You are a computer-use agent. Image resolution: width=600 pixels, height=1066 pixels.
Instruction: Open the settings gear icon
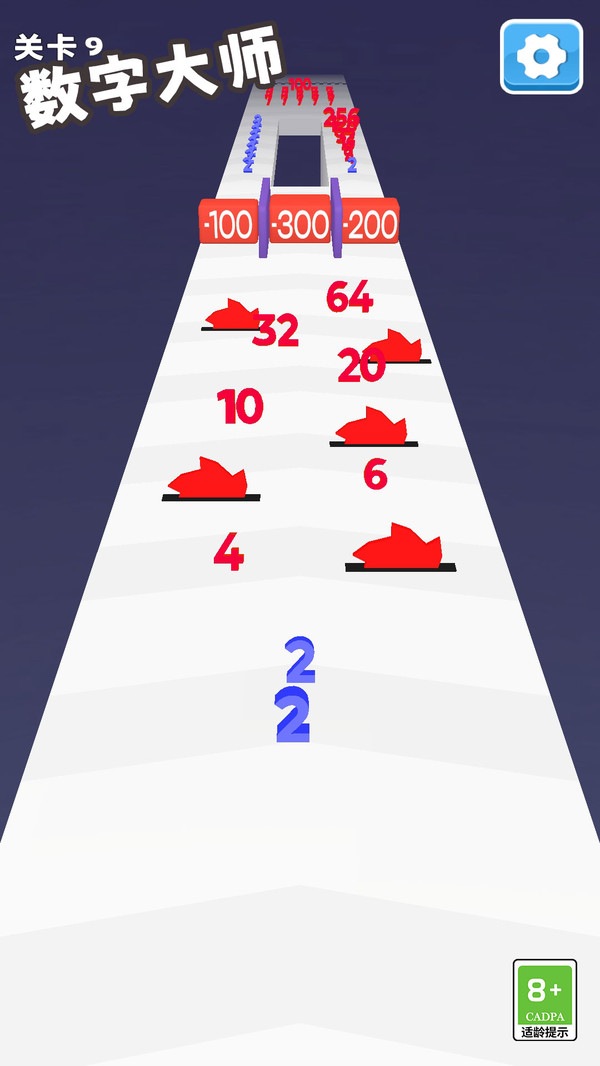(541, 56)
